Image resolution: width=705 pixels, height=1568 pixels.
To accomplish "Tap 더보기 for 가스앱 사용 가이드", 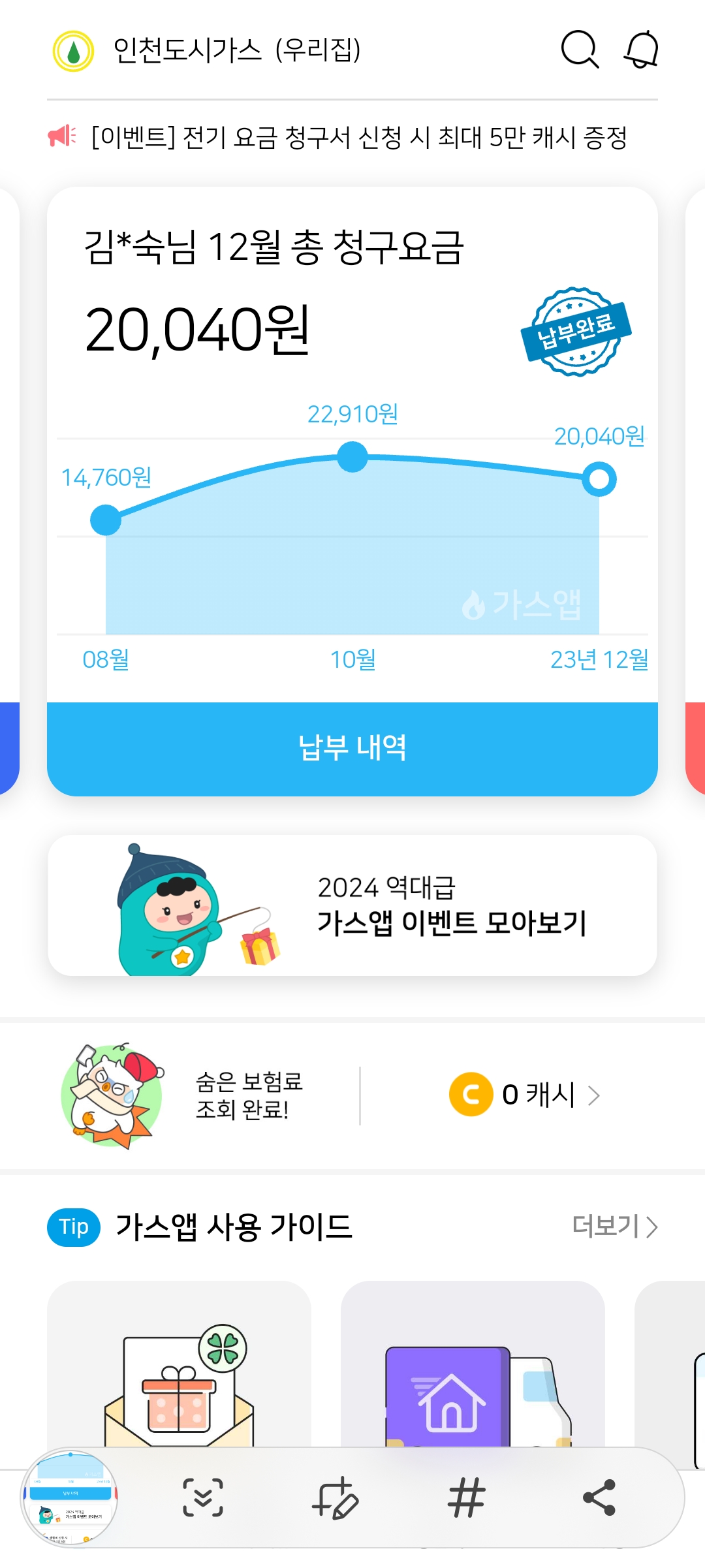I will click(614, 1227).
